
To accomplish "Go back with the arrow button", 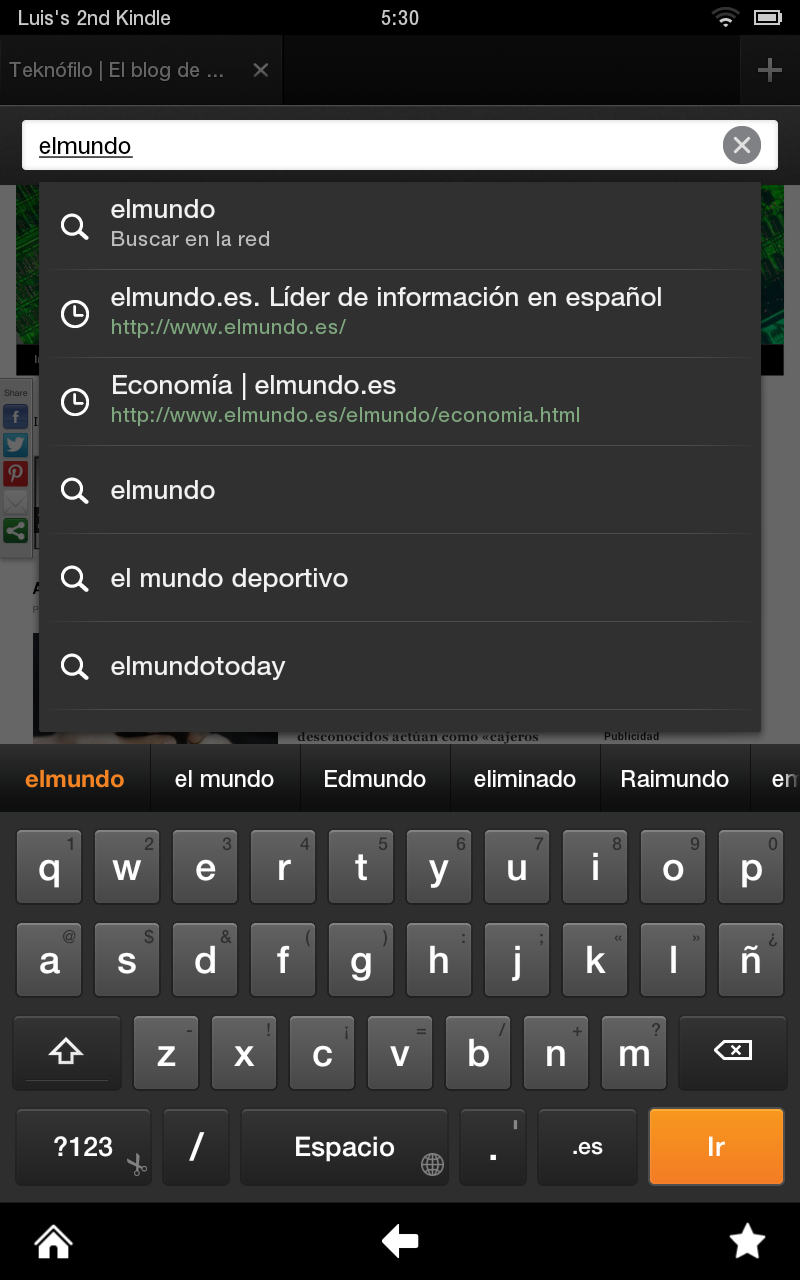I will pos(400,1242).
